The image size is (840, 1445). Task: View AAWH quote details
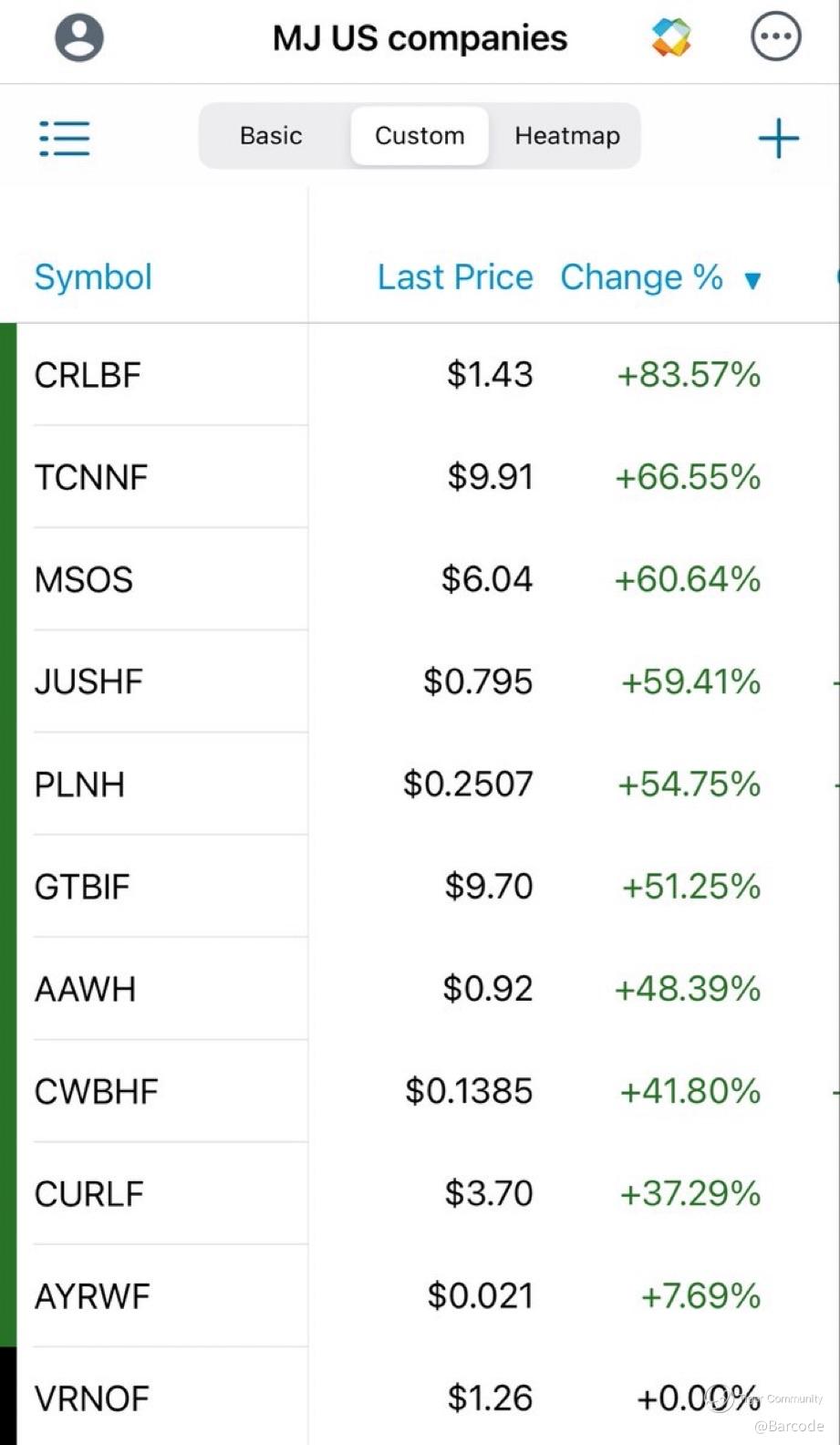85,989
